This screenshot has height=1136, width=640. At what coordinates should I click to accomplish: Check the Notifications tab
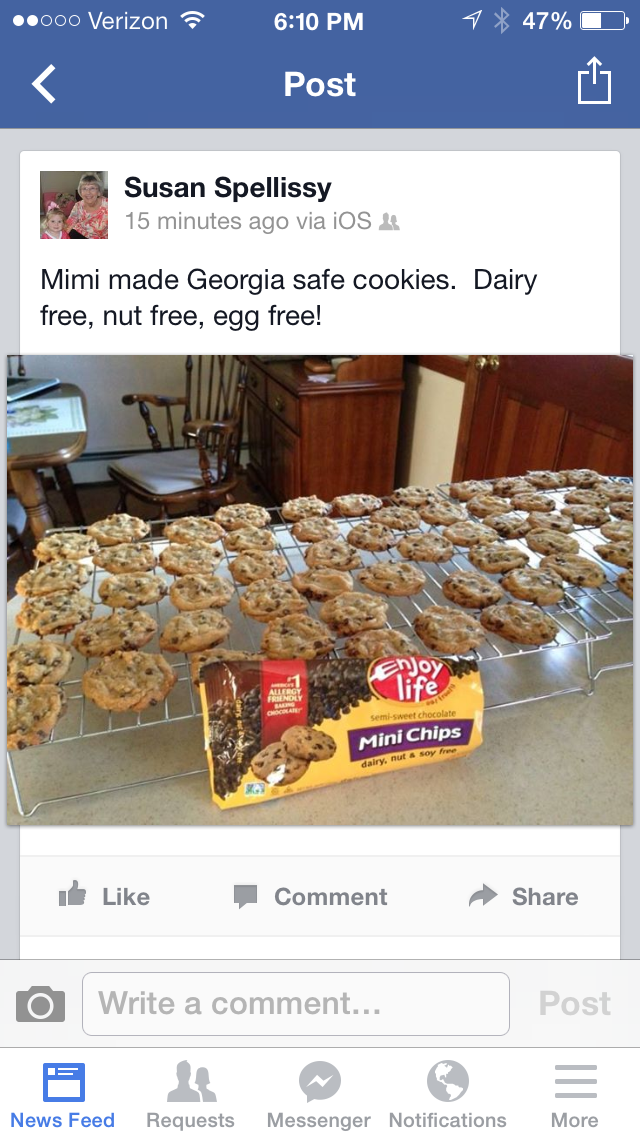click(447, 1094)
